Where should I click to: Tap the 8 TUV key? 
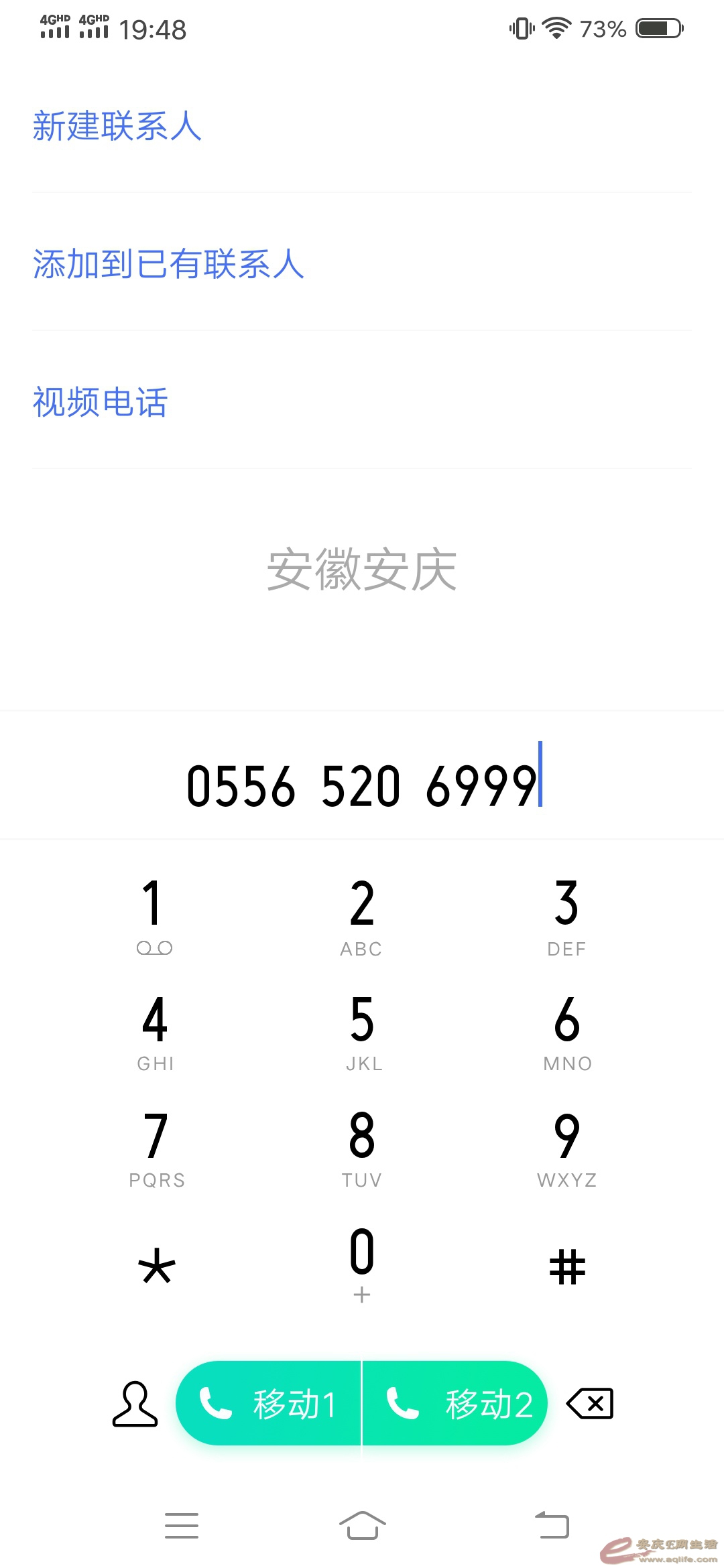[362, 1147]
